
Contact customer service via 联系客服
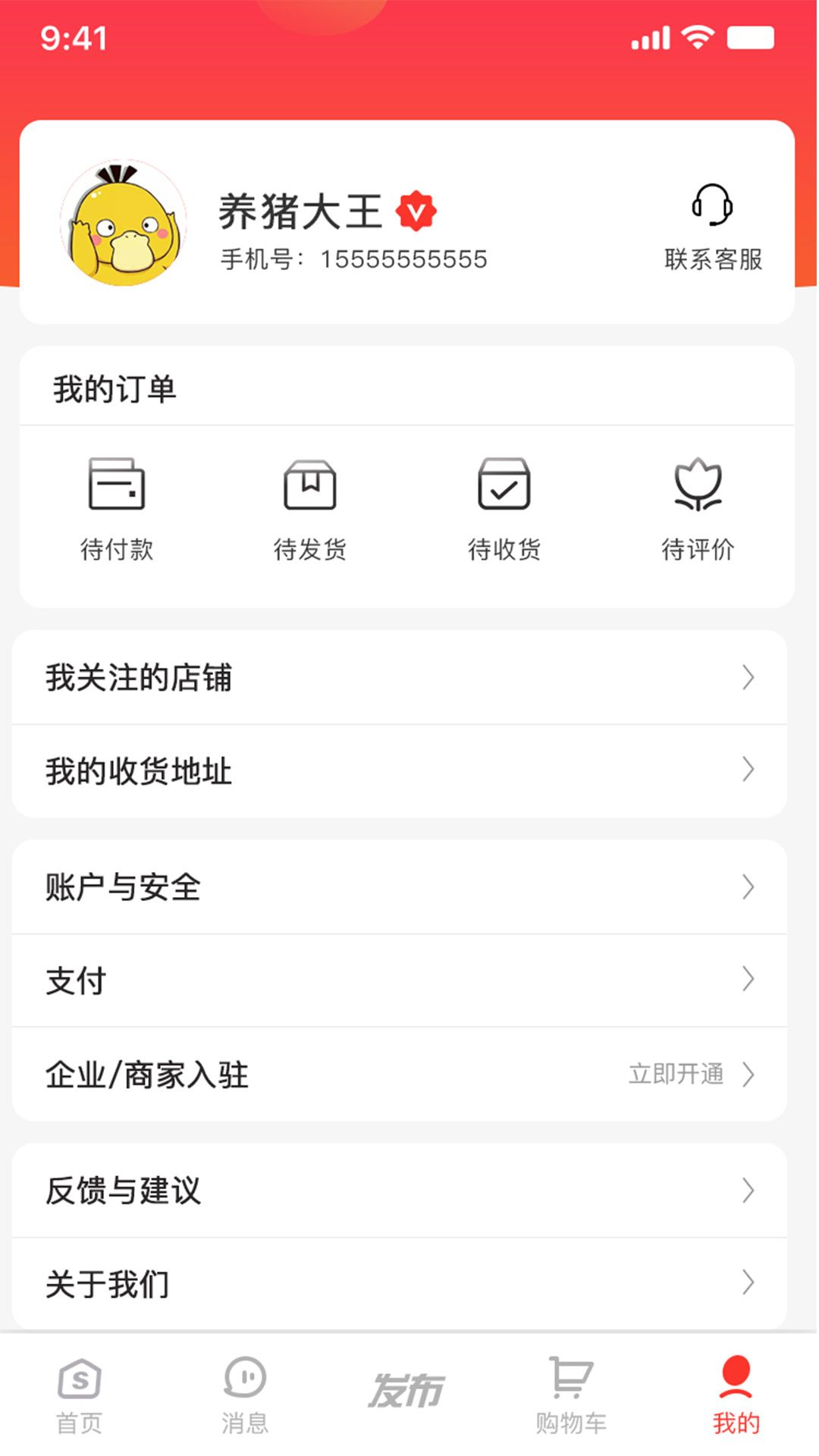713,227
